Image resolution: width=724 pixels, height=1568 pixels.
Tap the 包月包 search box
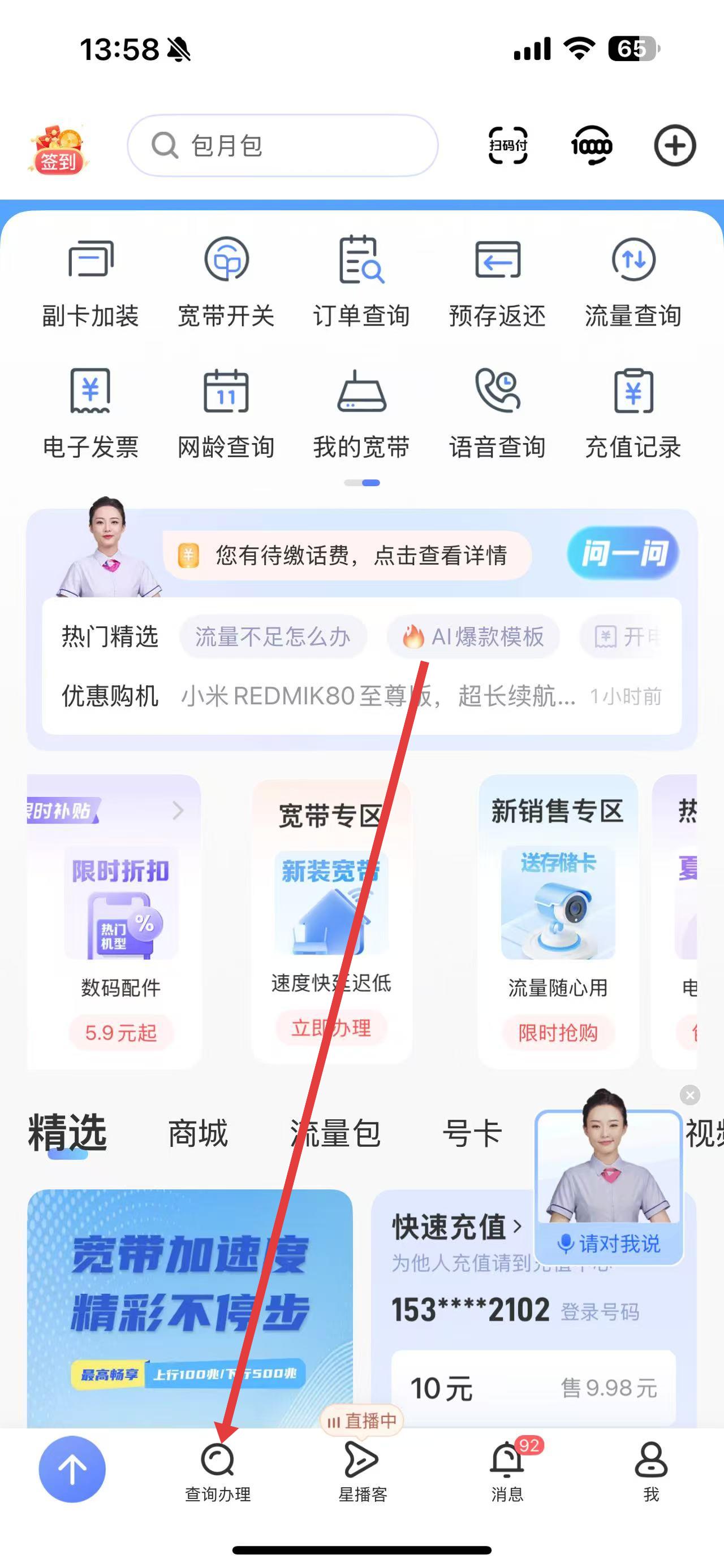[283, 146]
